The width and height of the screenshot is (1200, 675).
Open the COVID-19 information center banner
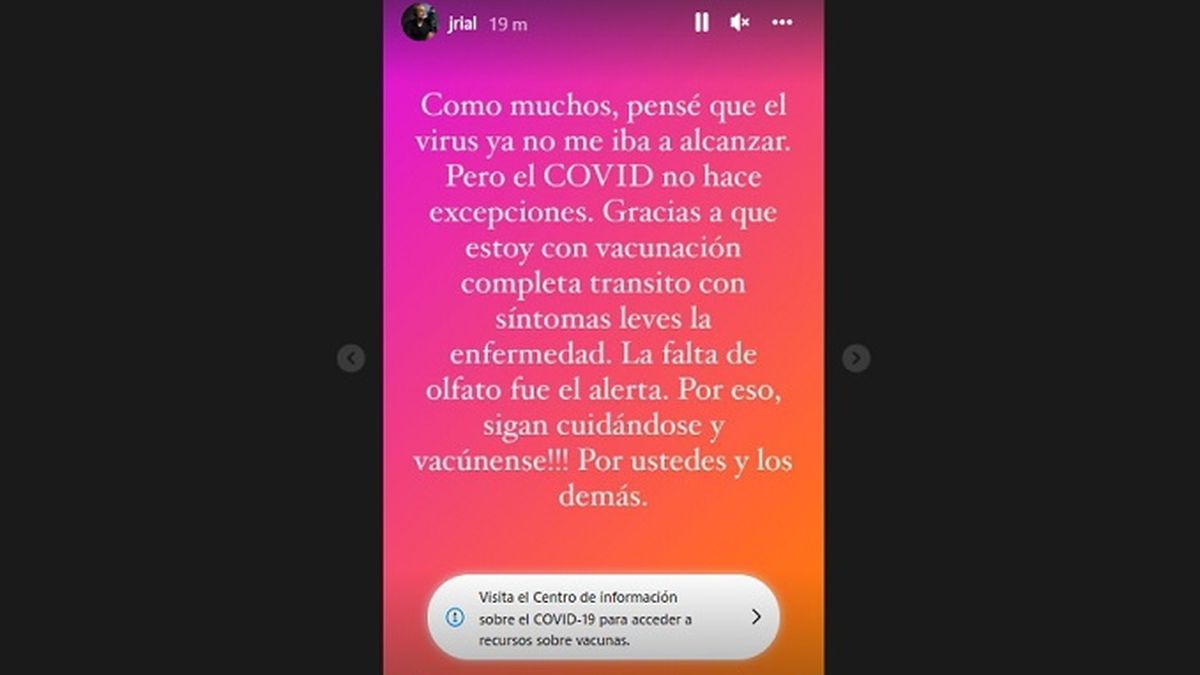pyautogui.click(x=603, y=617)
